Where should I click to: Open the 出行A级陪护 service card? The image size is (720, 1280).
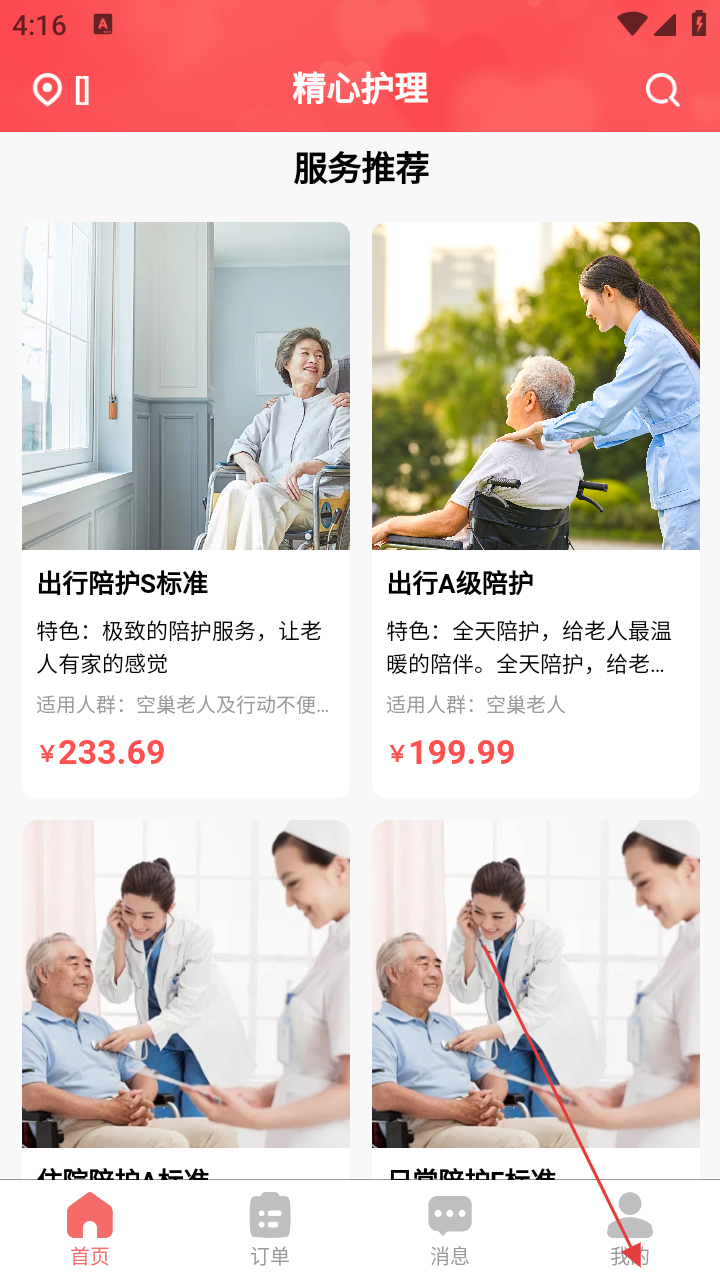(536, 509)
